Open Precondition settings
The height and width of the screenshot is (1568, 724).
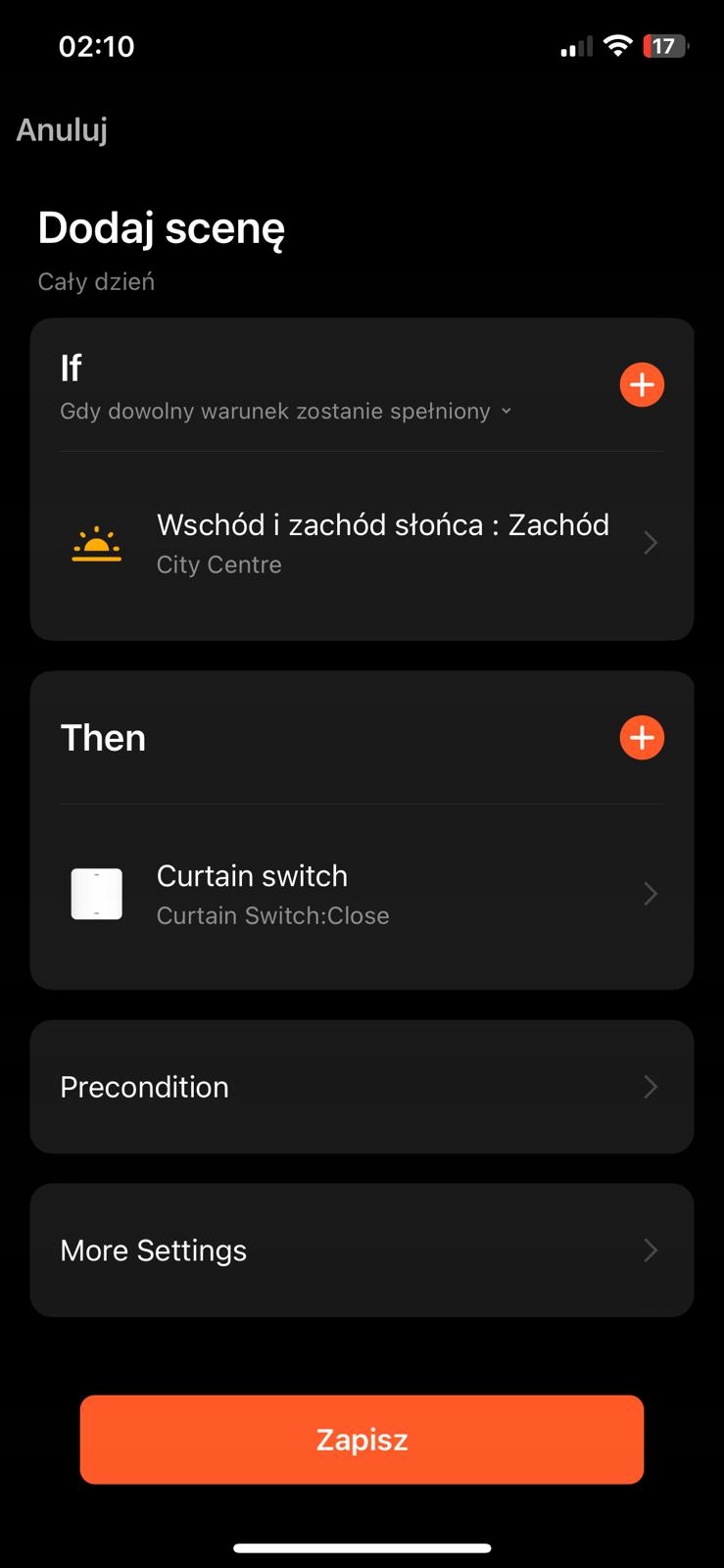click(362, 1087)
